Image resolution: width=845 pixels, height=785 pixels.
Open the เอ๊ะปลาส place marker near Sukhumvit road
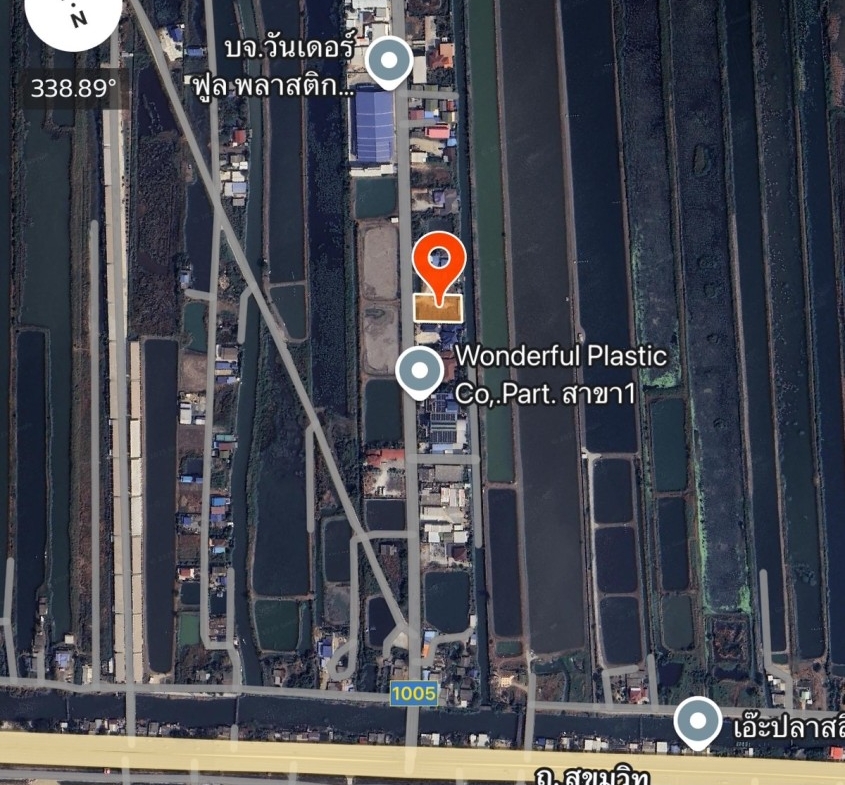pos(697,722)
